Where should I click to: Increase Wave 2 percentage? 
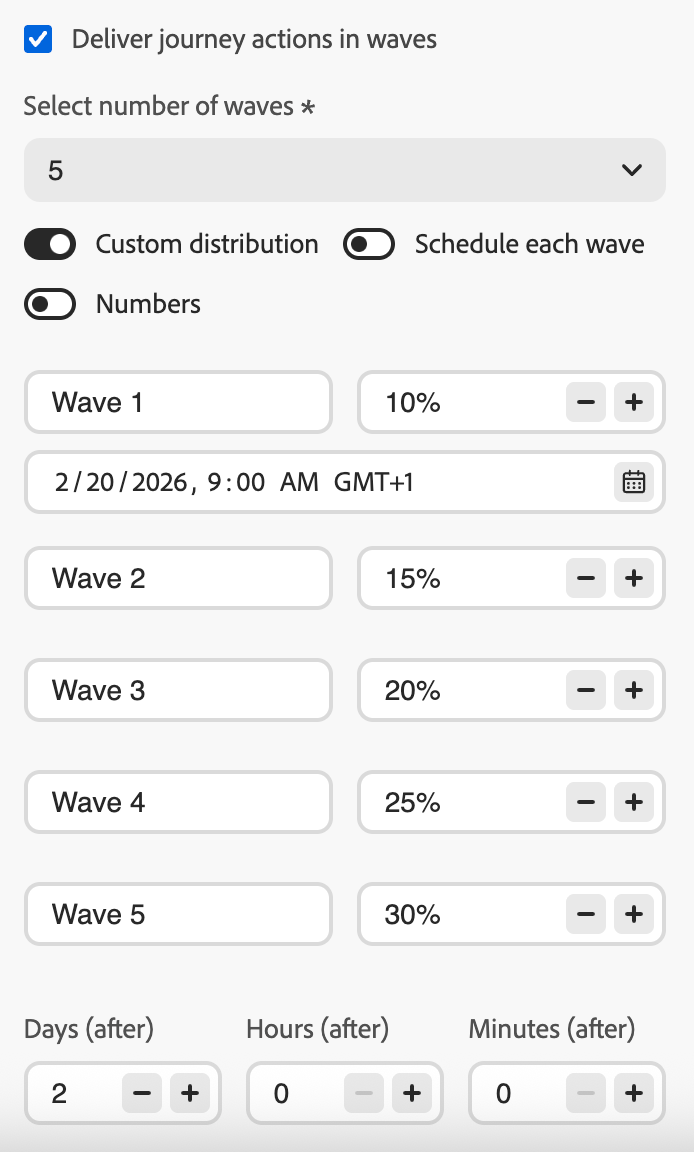pos(633,578)
